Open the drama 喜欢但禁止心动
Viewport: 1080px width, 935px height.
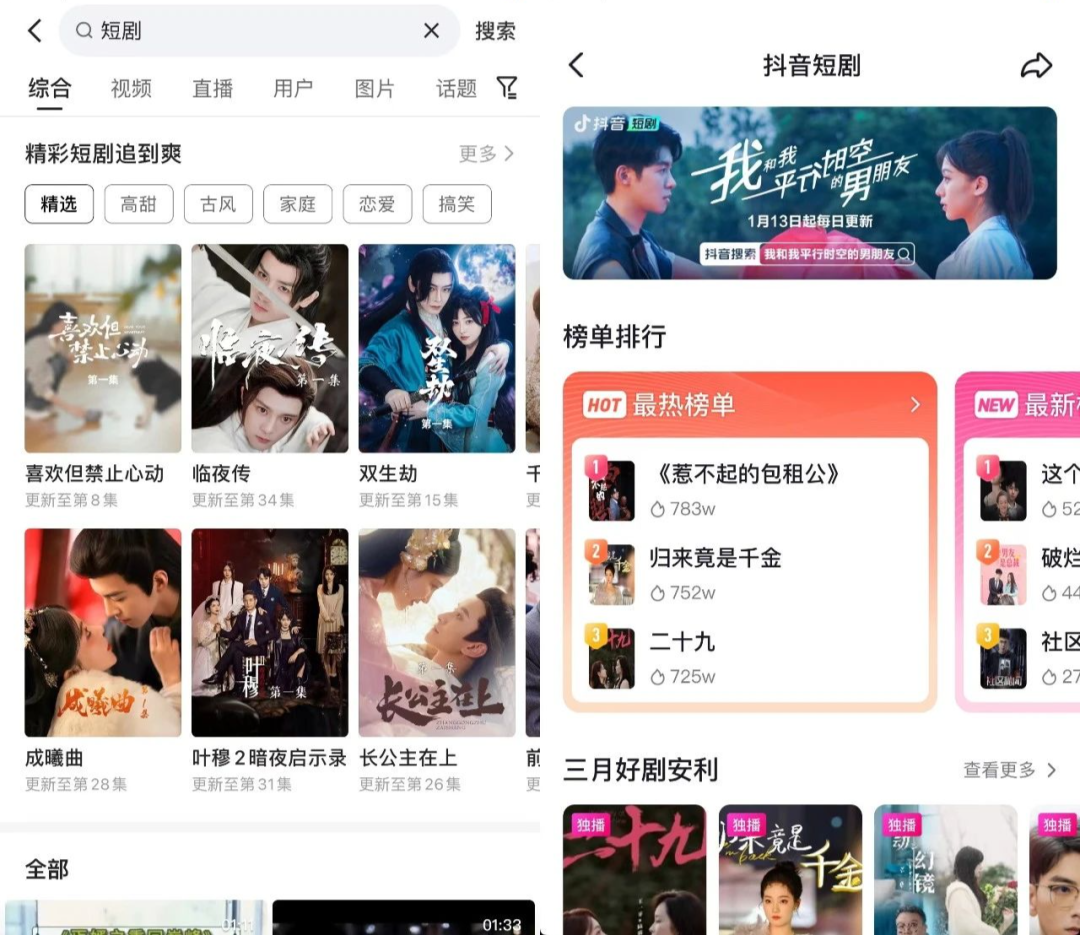coord(103,349)
